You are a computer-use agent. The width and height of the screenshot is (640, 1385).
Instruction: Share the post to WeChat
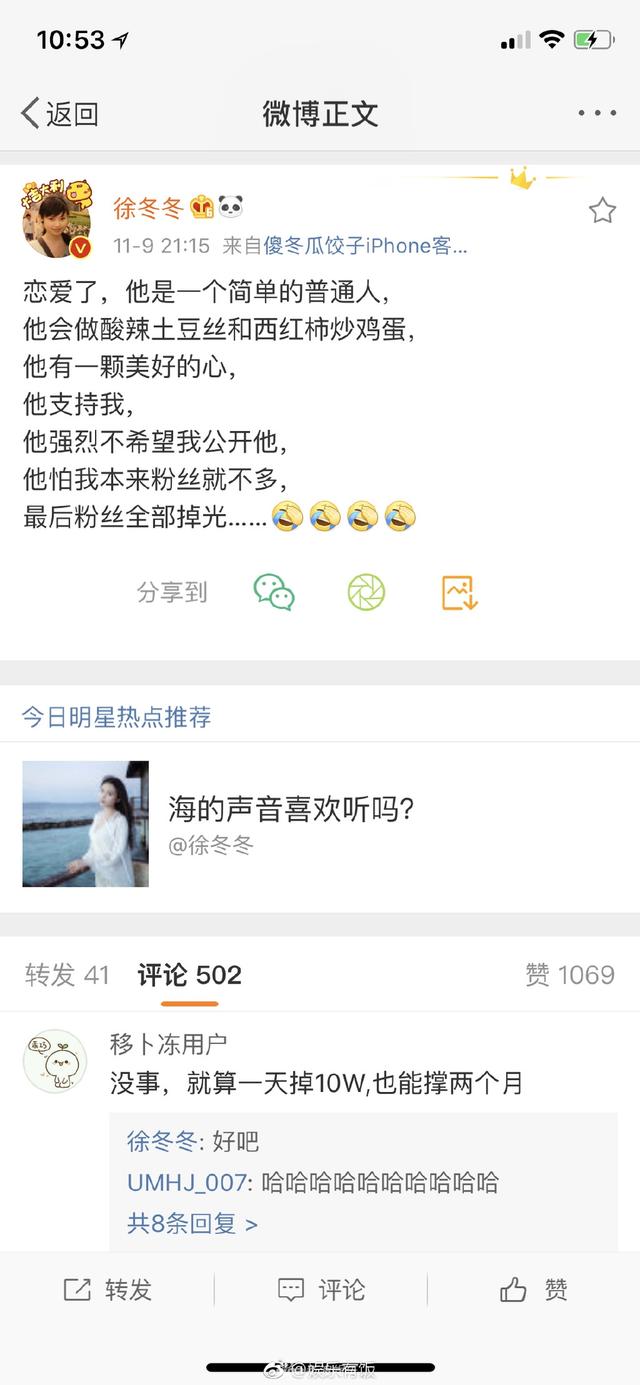click(274, 593)
